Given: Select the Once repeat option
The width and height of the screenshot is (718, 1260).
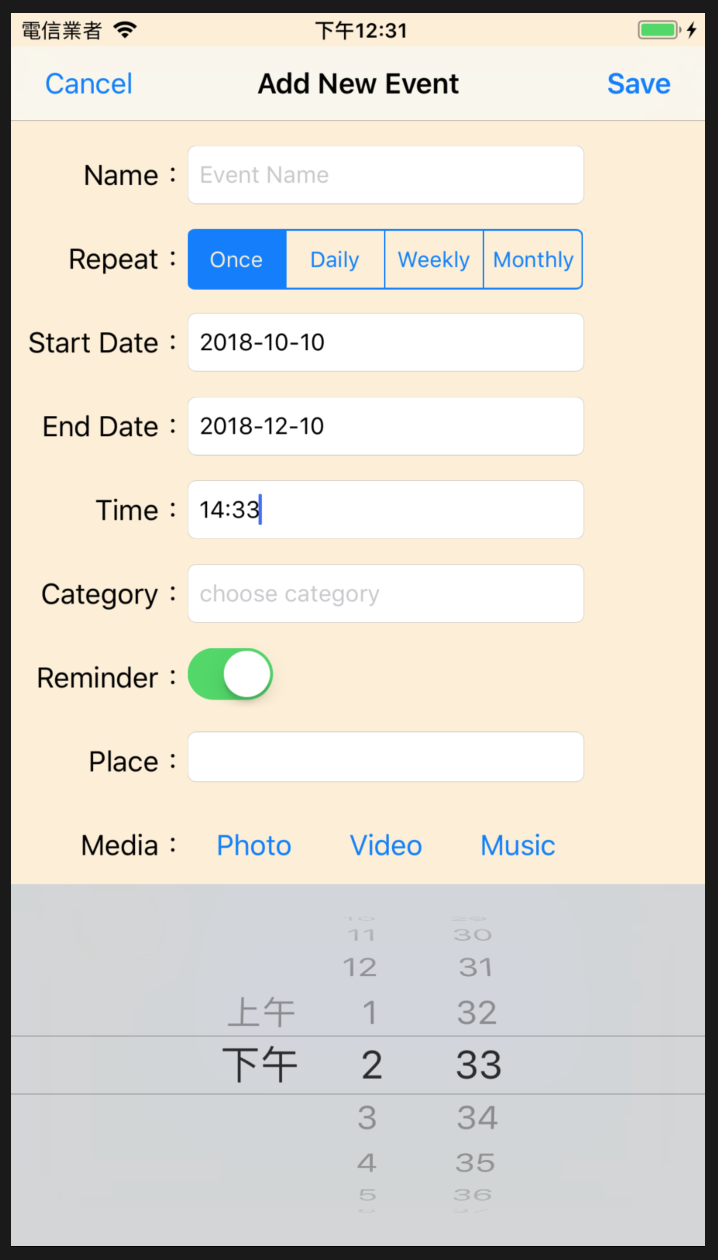Looking at the screenshot, I should [x=237, y=260].
